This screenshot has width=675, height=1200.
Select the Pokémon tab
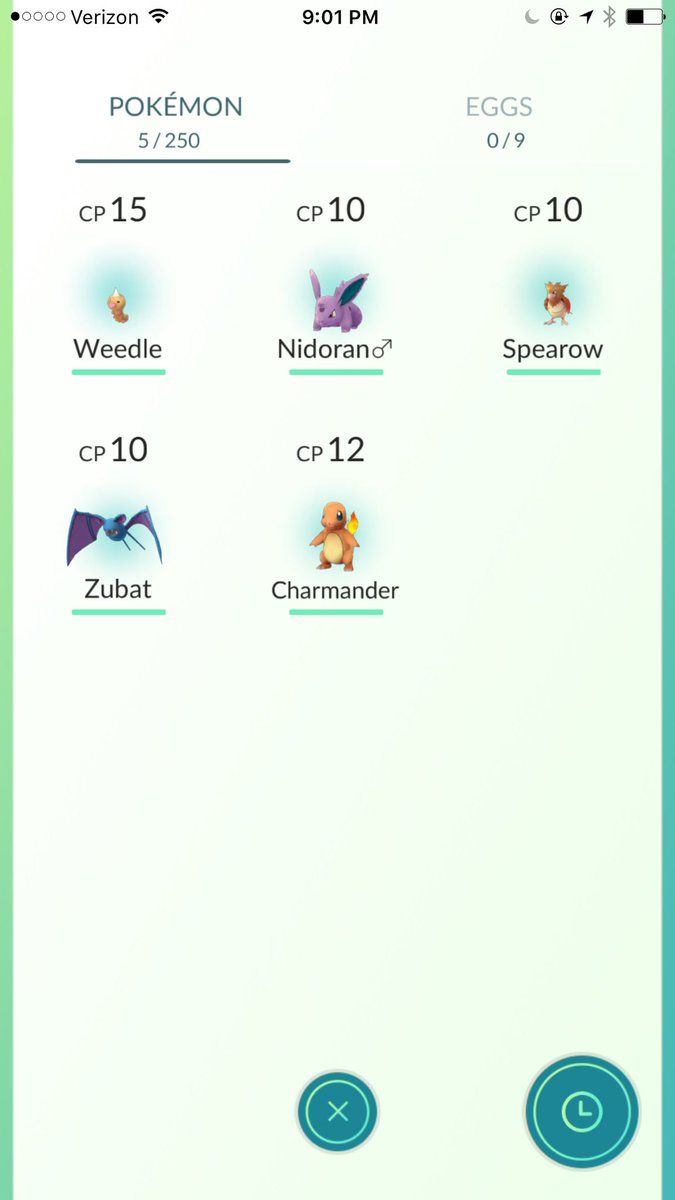pos(175,122)
